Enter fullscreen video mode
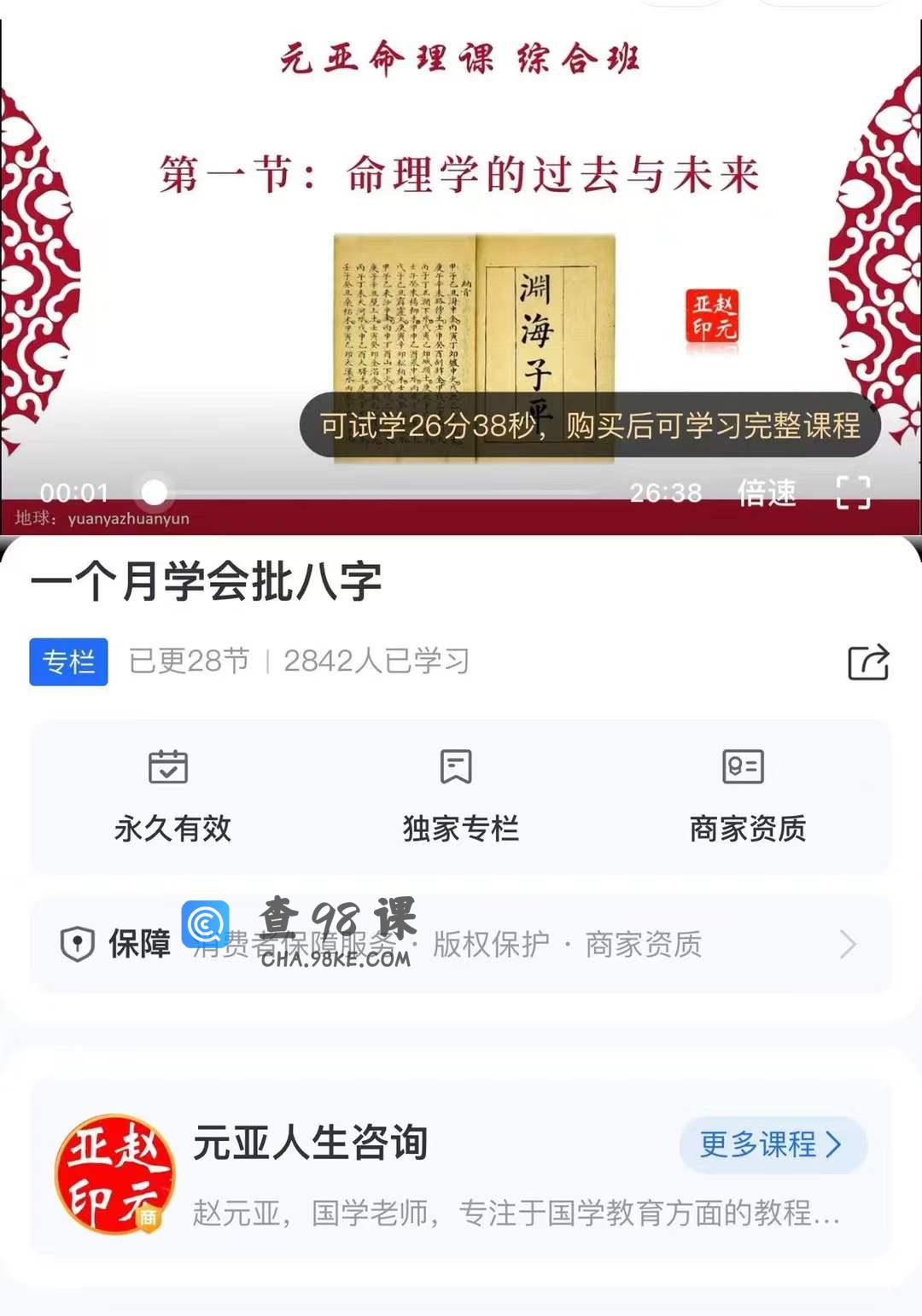 853,492
